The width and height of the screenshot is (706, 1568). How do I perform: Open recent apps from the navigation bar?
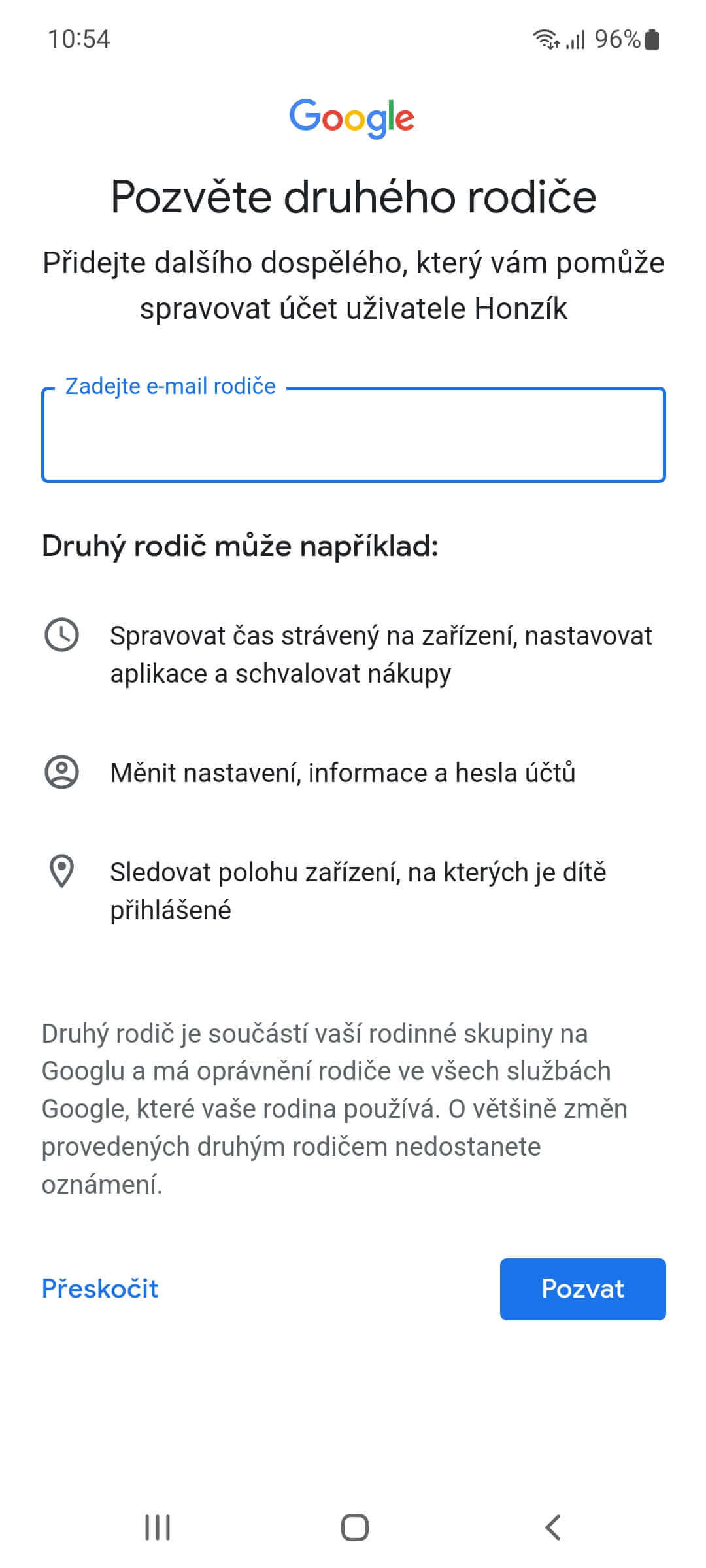(158, 1527)
